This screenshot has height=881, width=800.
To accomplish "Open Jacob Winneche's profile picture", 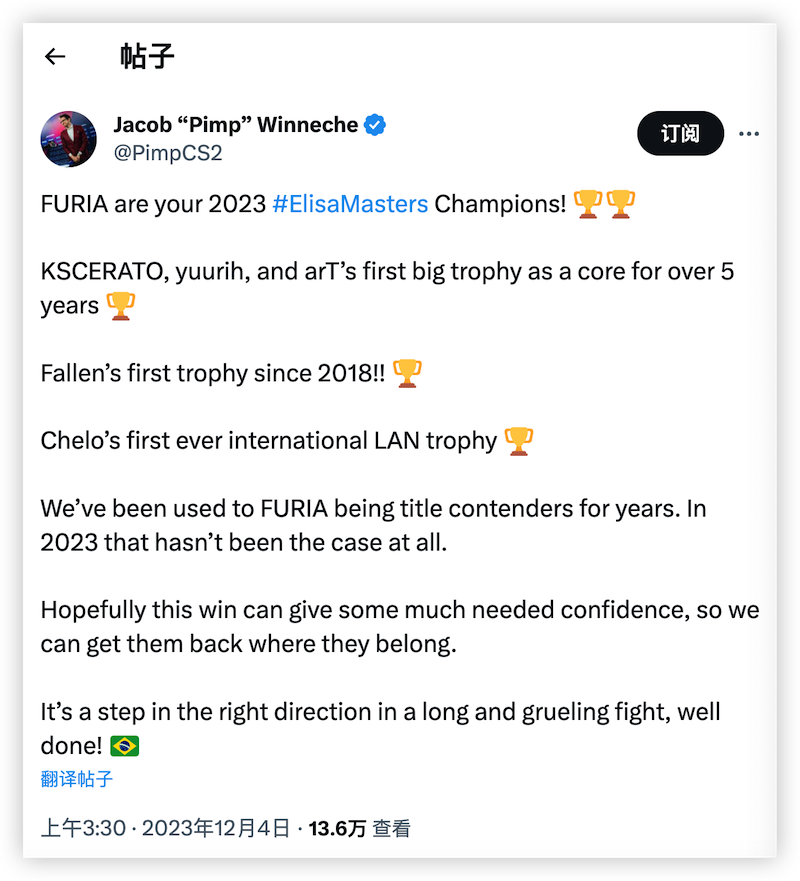I will coord(69,138).
